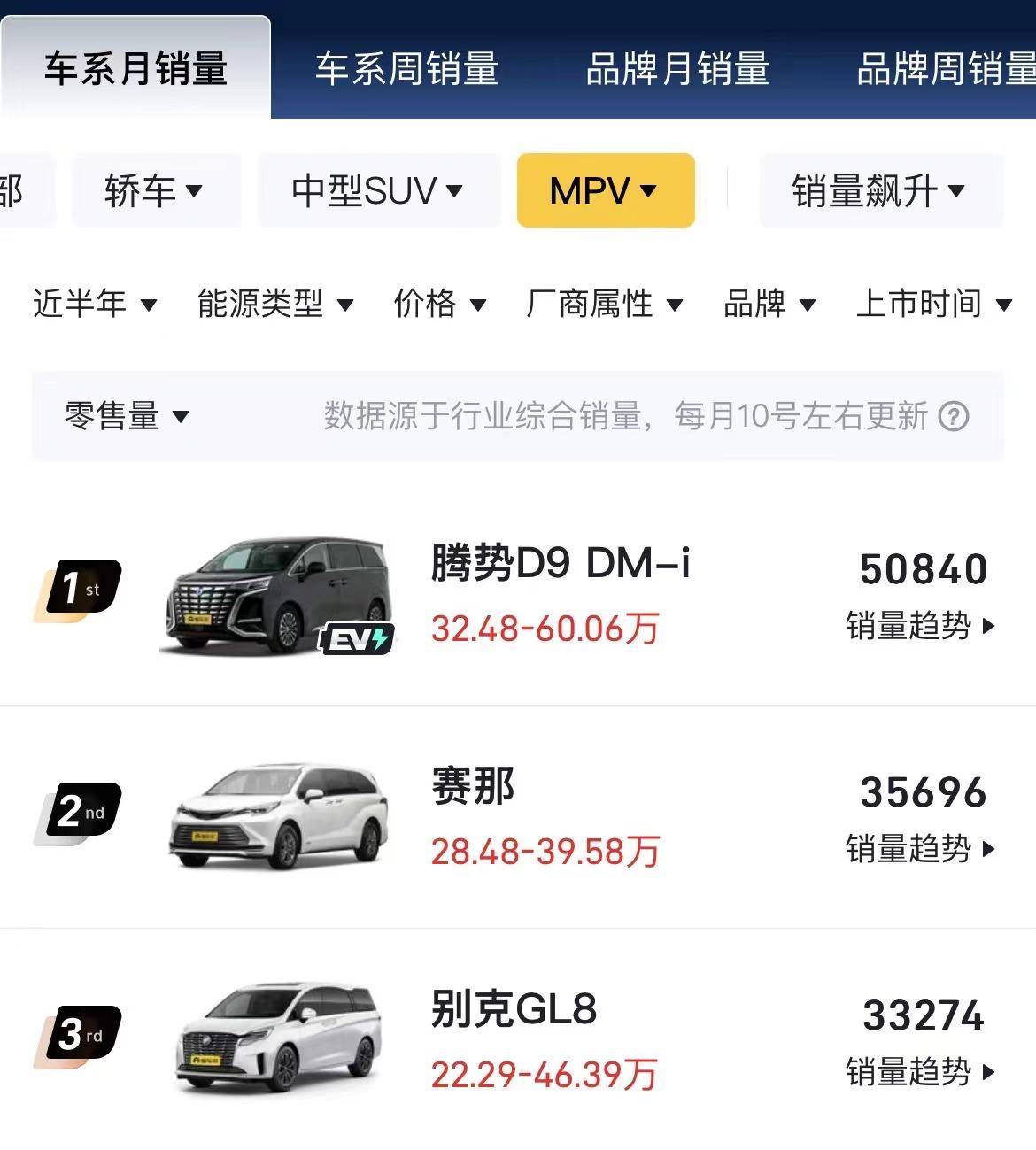Viewport: 1036px width, 1150px height.
Task: Enable the 轿车 category filter
Action: click(156, 189)
